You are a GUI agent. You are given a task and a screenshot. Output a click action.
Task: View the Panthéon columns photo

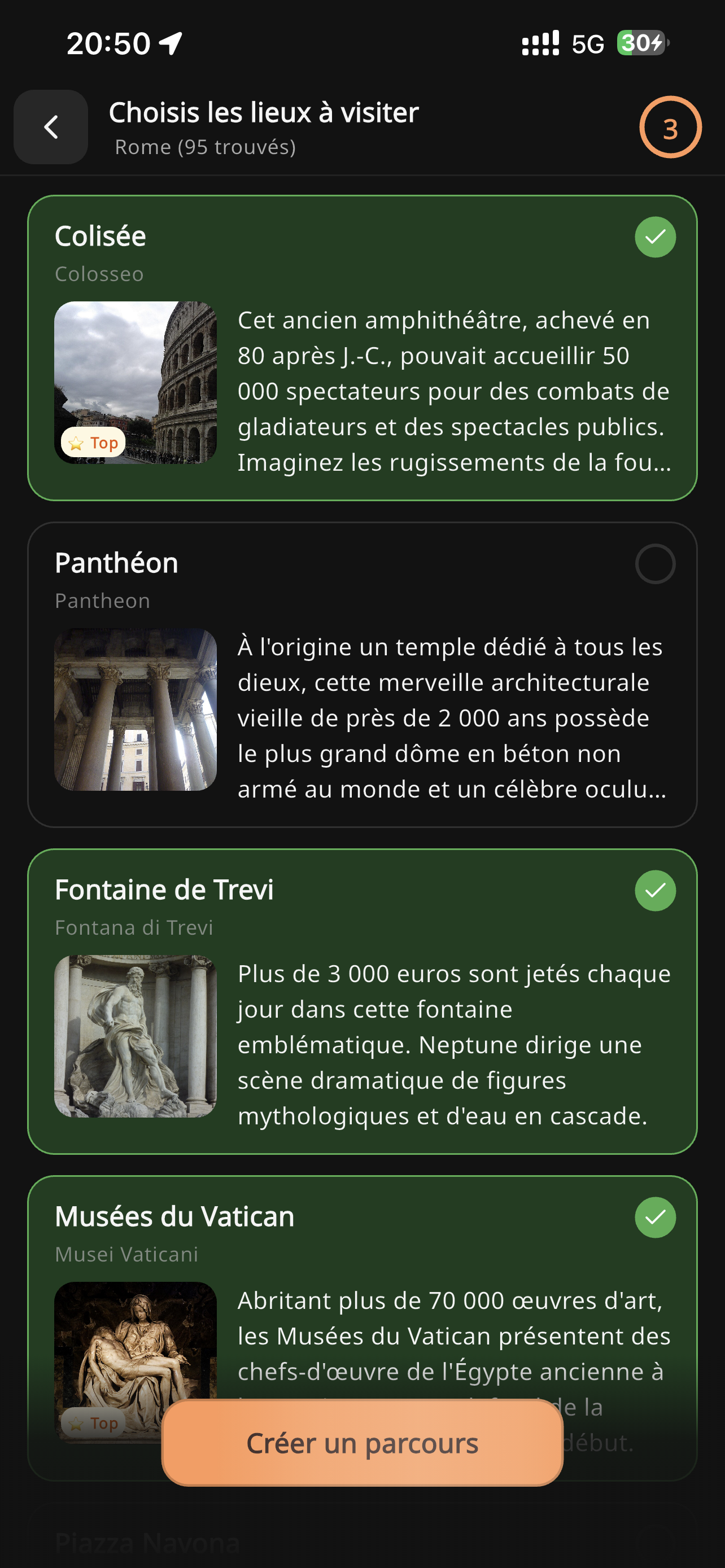coord(135,709)
